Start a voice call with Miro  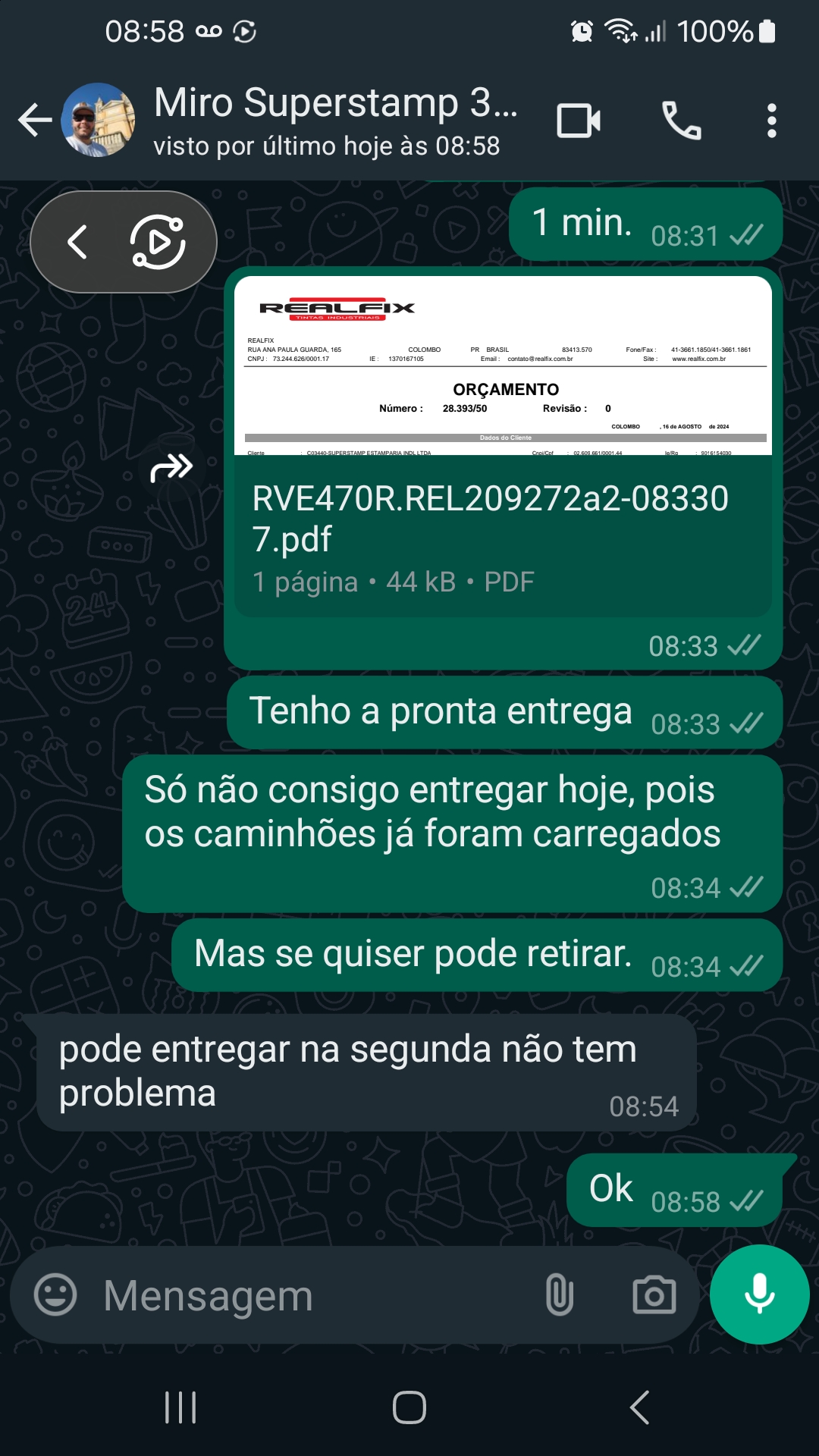[681, 121]
